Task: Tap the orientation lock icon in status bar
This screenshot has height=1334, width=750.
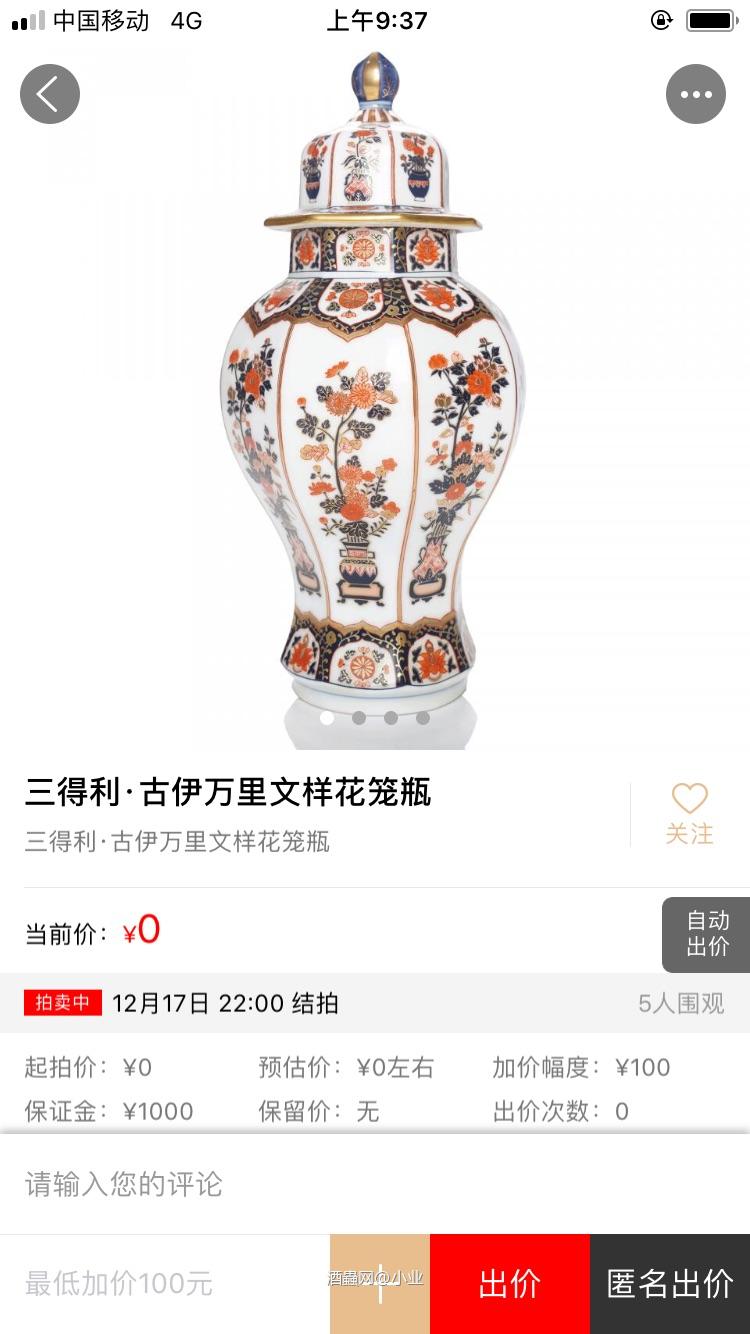Action: 662,18
